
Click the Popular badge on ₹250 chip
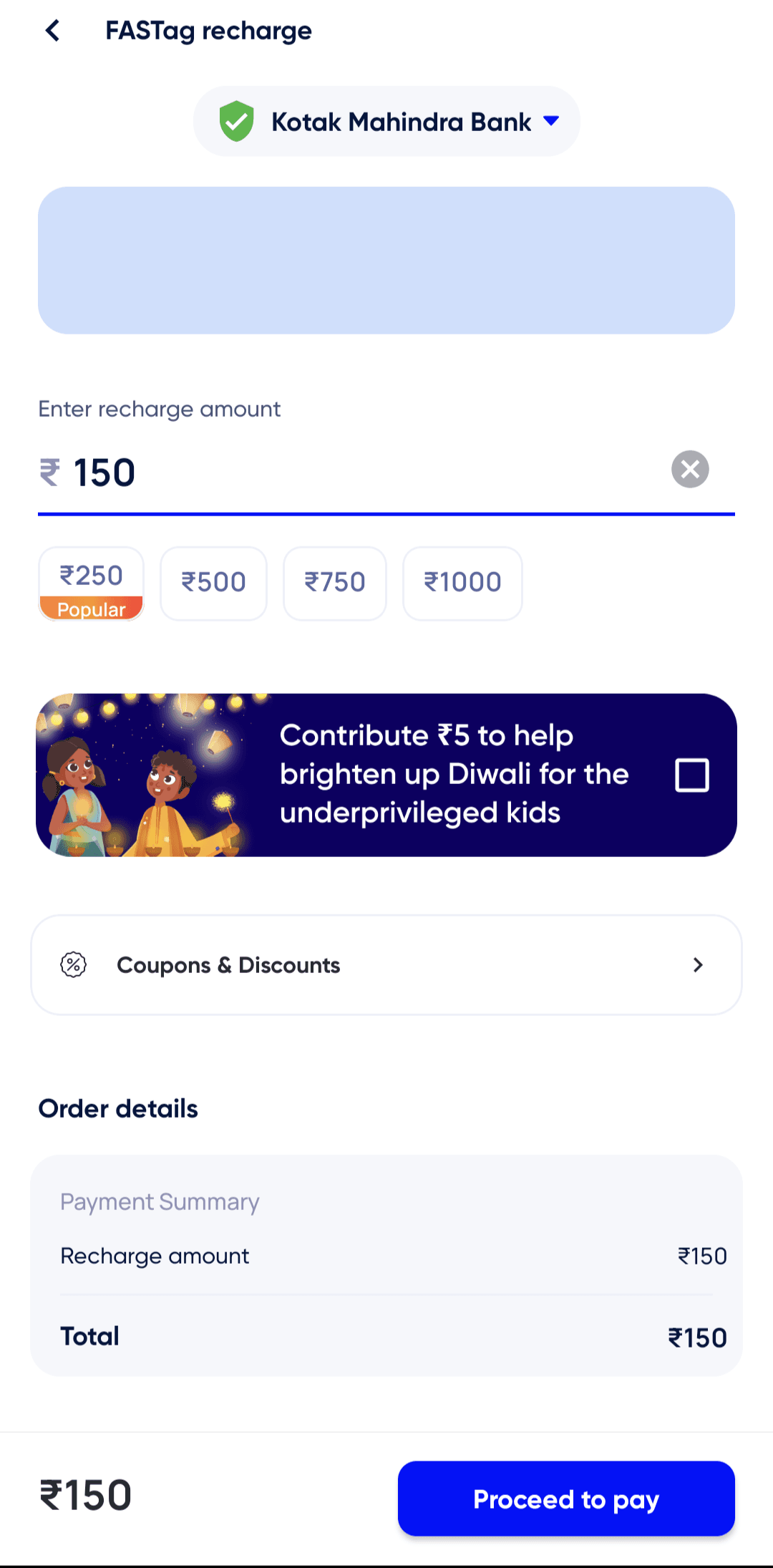coord(91,609)
